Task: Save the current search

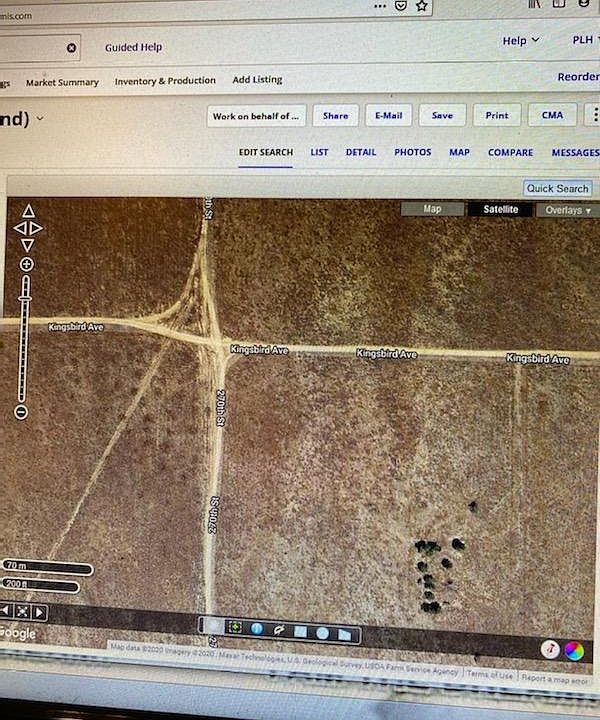Action: coord(442,116)
